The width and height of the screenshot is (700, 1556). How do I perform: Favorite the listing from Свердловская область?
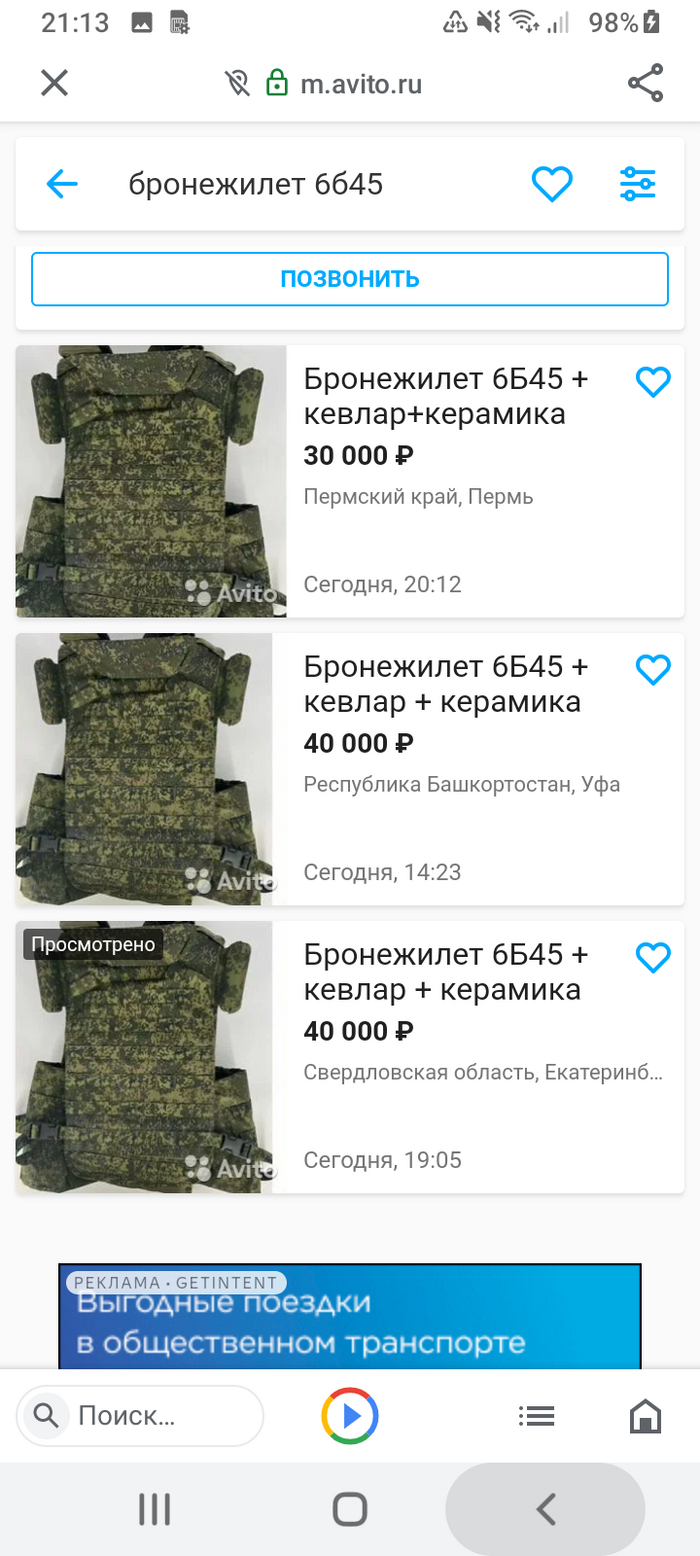tap(653, 958)
